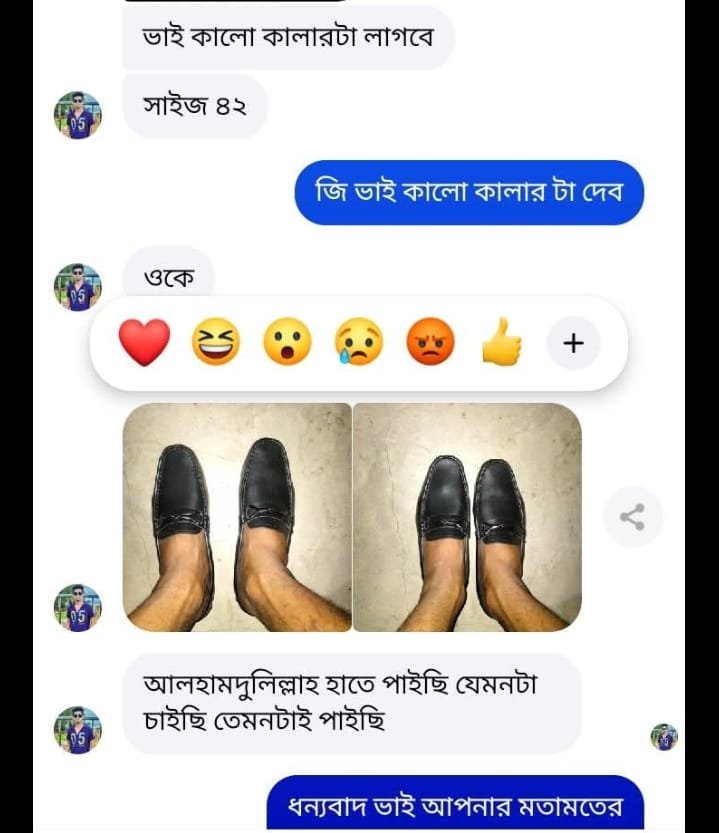This screenshot has width=719, height=833.
Task: Open the left shoe photo with feet apart
Action: tap(237, 517)
